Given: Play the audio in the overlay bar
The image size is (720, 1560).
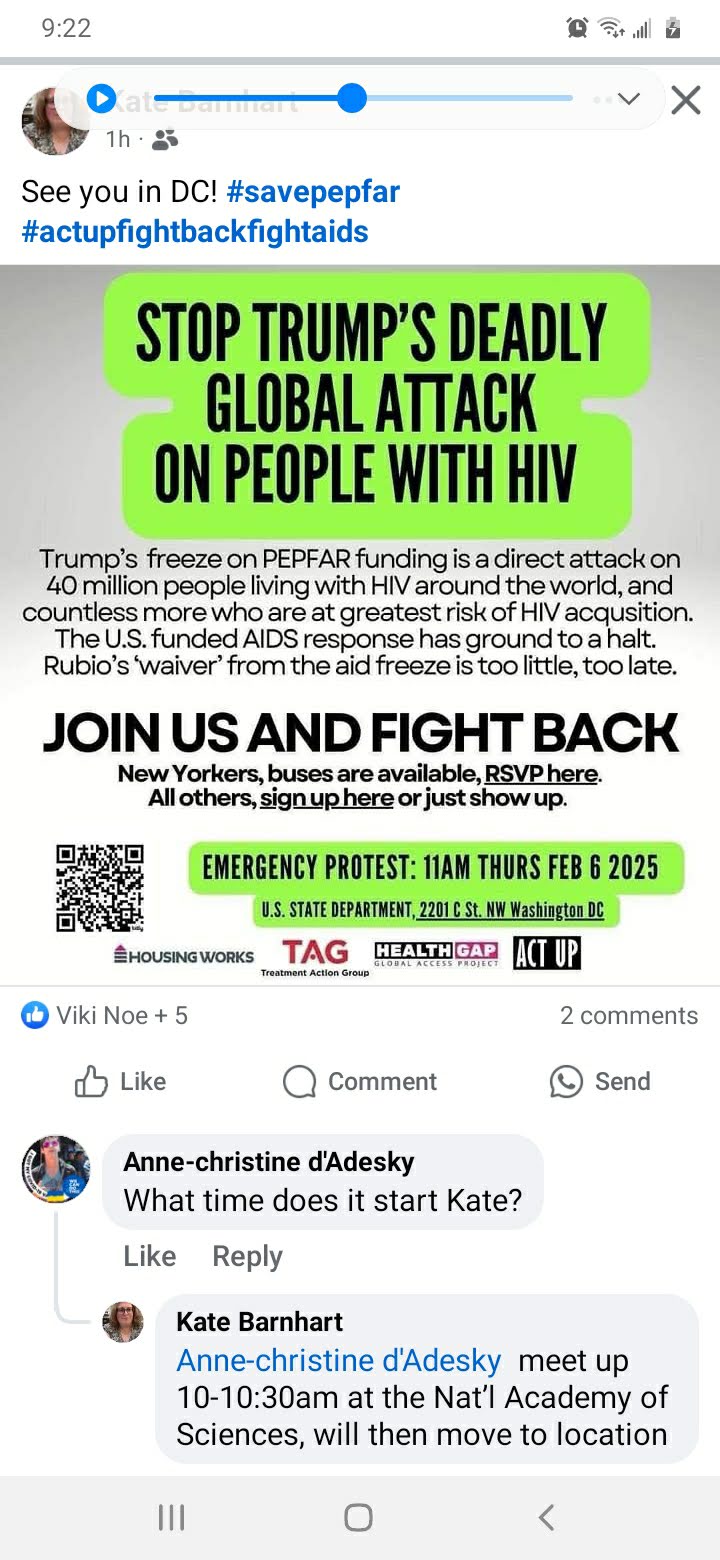Looking at the screenshot, I should (x=101, y=98).
